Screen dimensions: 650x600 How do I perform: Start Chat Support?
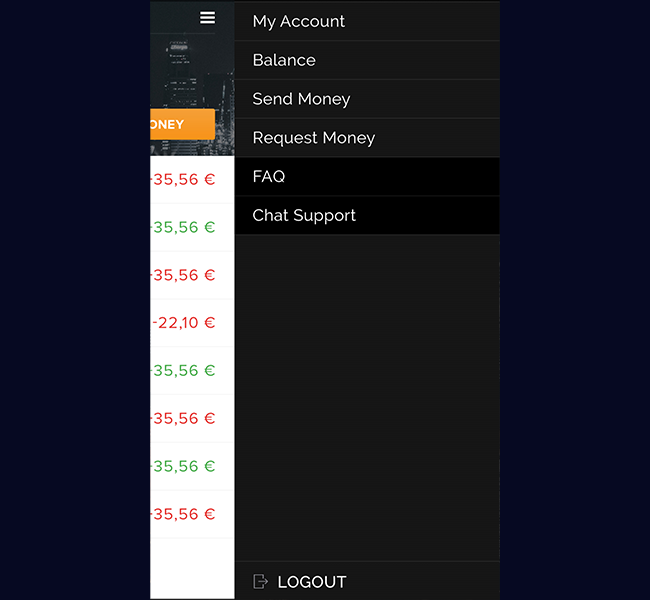(304, 215)
